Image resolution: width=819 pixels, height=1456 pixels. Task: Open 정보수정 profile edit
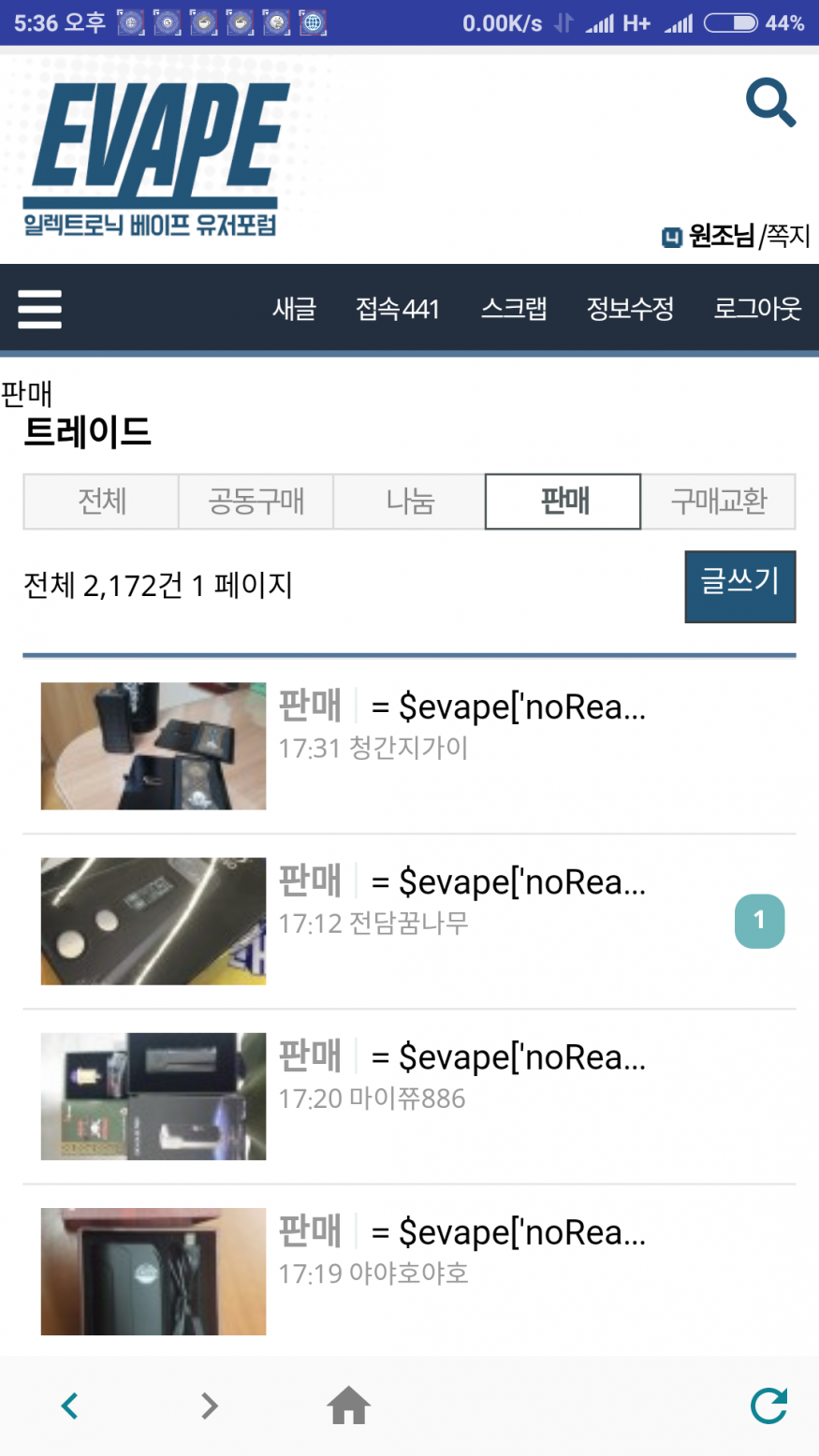pyautogui.click(x=630, y=309)
